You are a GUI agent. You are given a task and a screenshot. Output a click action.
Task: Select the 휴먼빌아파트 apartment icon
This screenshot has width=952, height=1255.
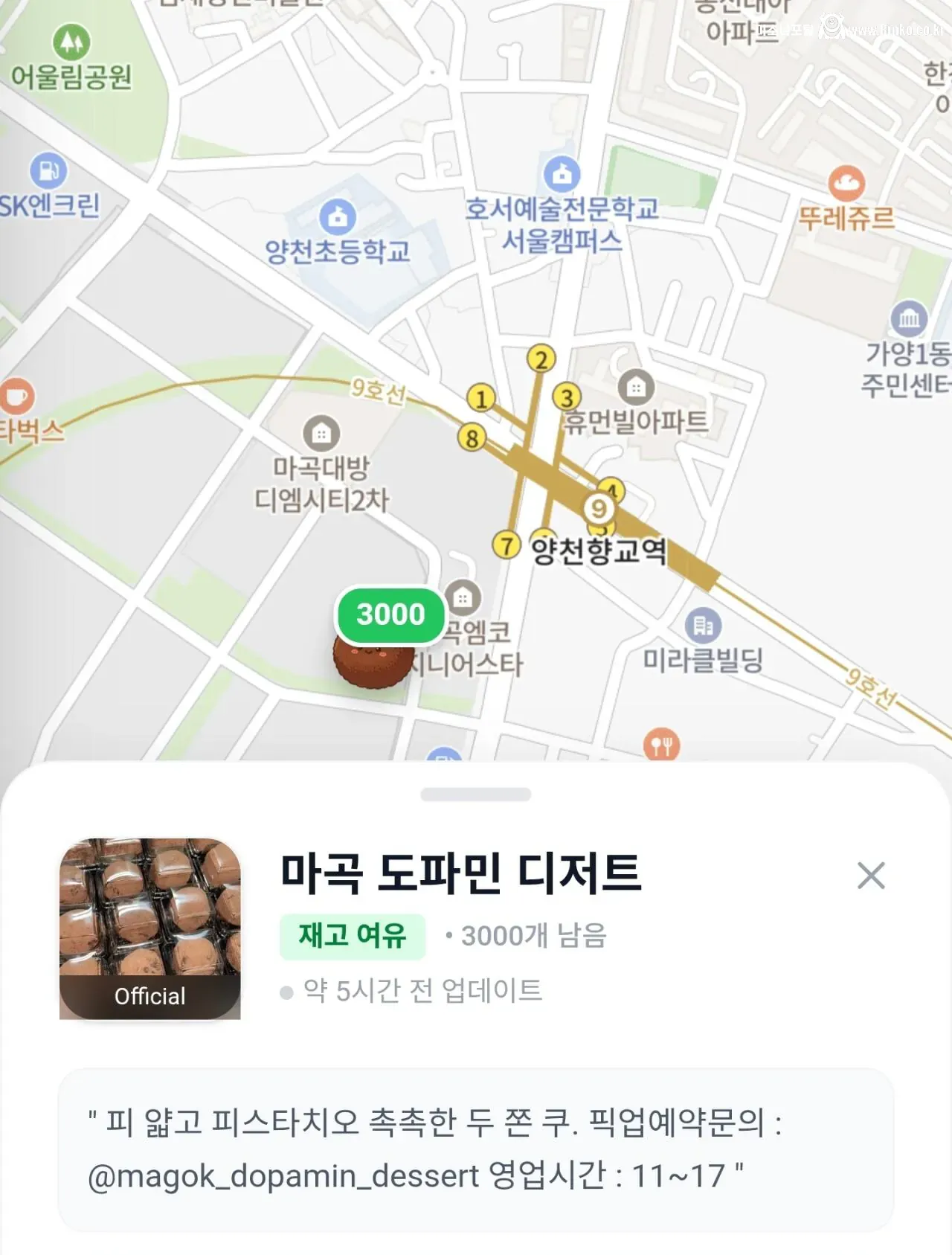[634, 386]
